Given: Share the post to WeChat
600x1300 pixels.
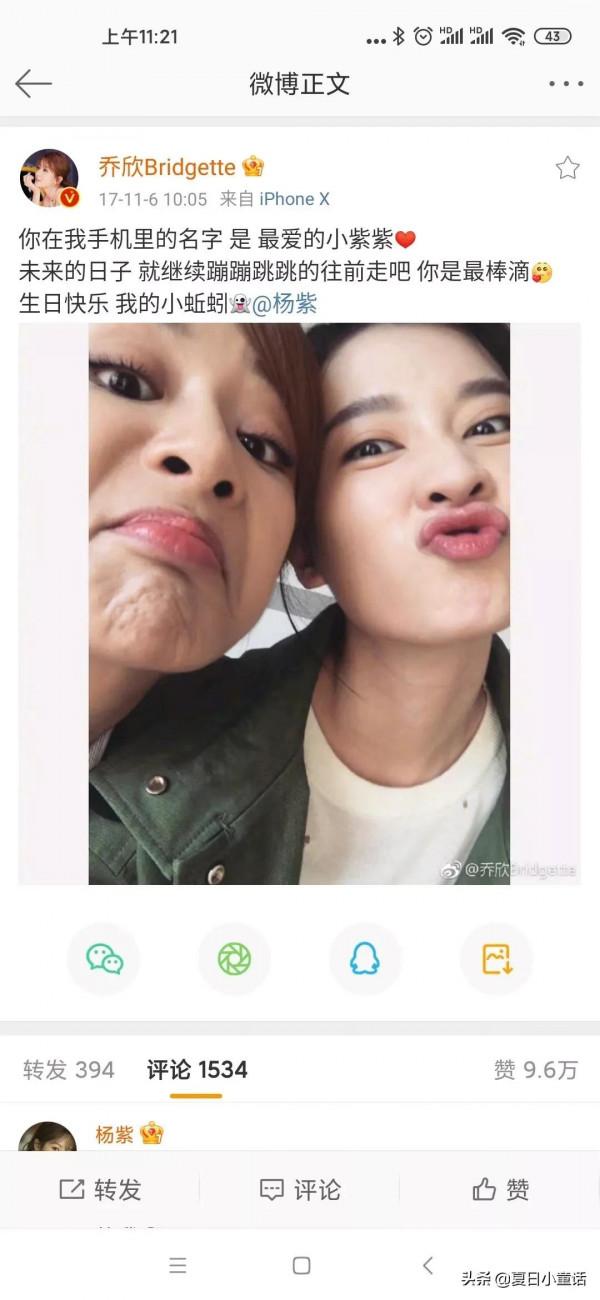Looking at the screenshot, I should coord(104,959).
